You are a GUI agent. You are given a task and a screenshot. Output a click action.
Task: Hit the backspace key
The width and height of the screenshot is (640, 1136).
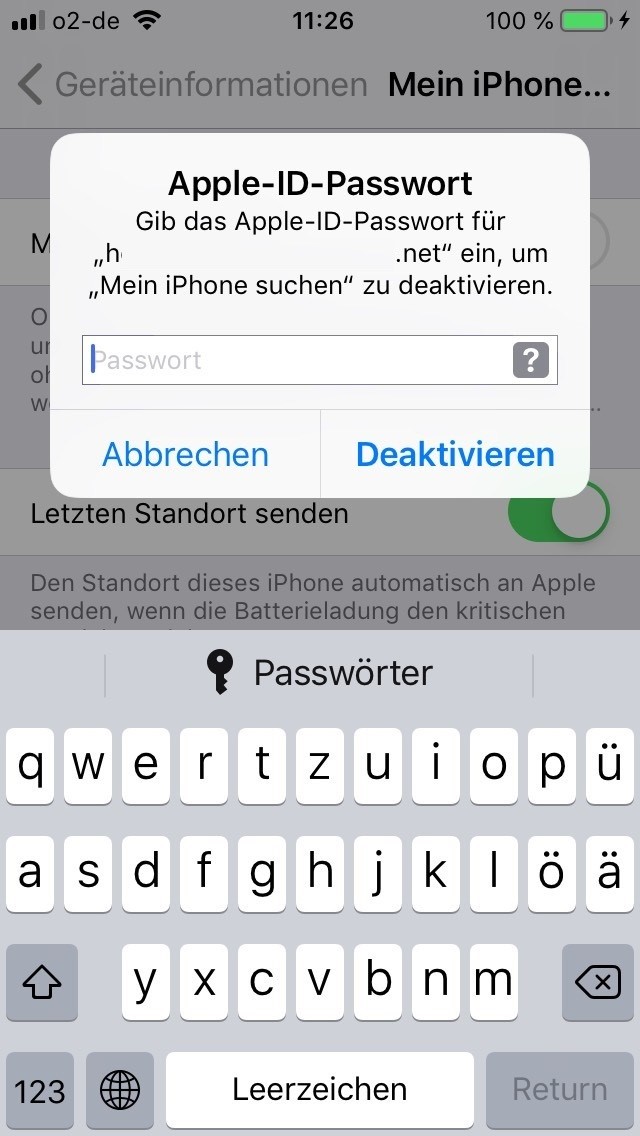click(x=597, y=982)
